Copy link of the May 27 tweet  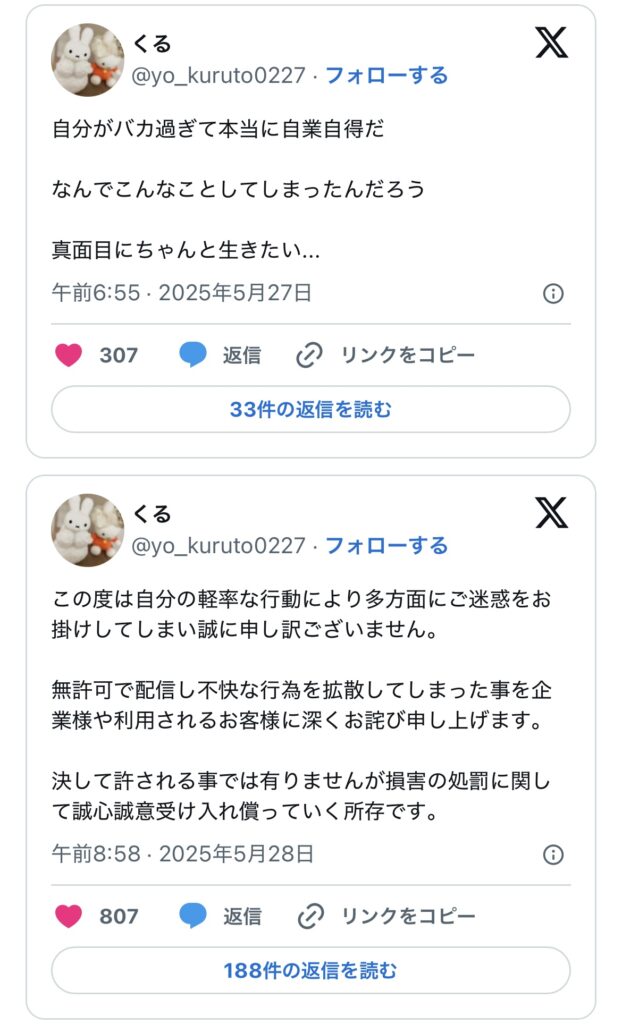(386, 355)
